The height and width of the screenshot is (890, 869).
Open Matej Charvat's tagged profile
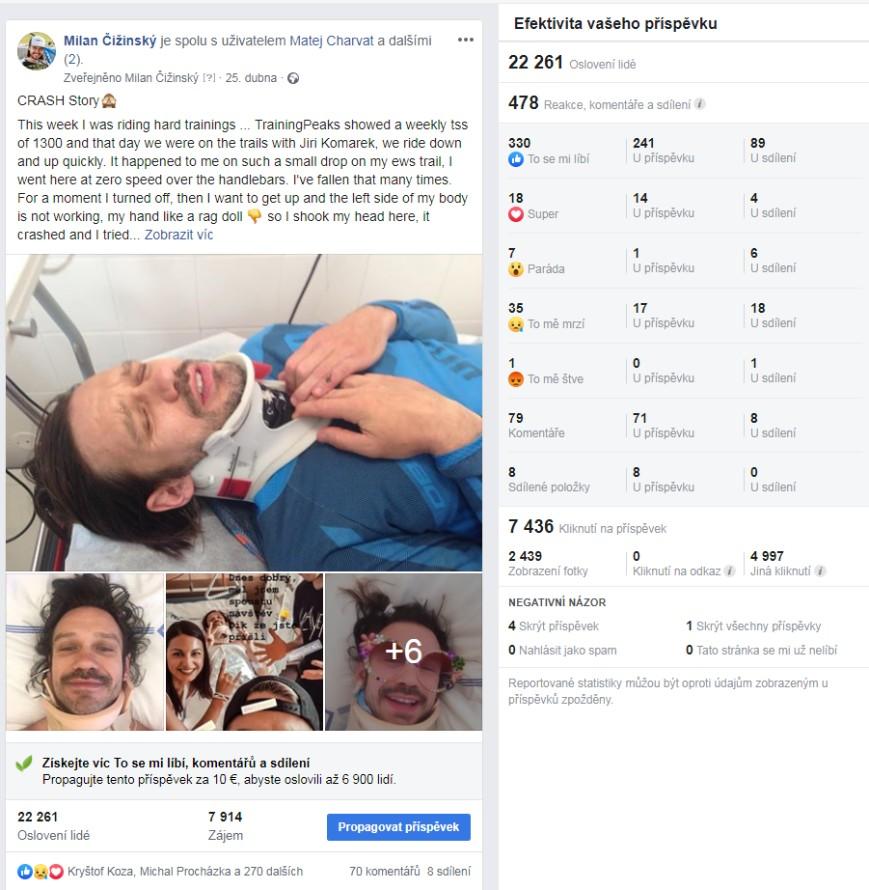[332, 41]
